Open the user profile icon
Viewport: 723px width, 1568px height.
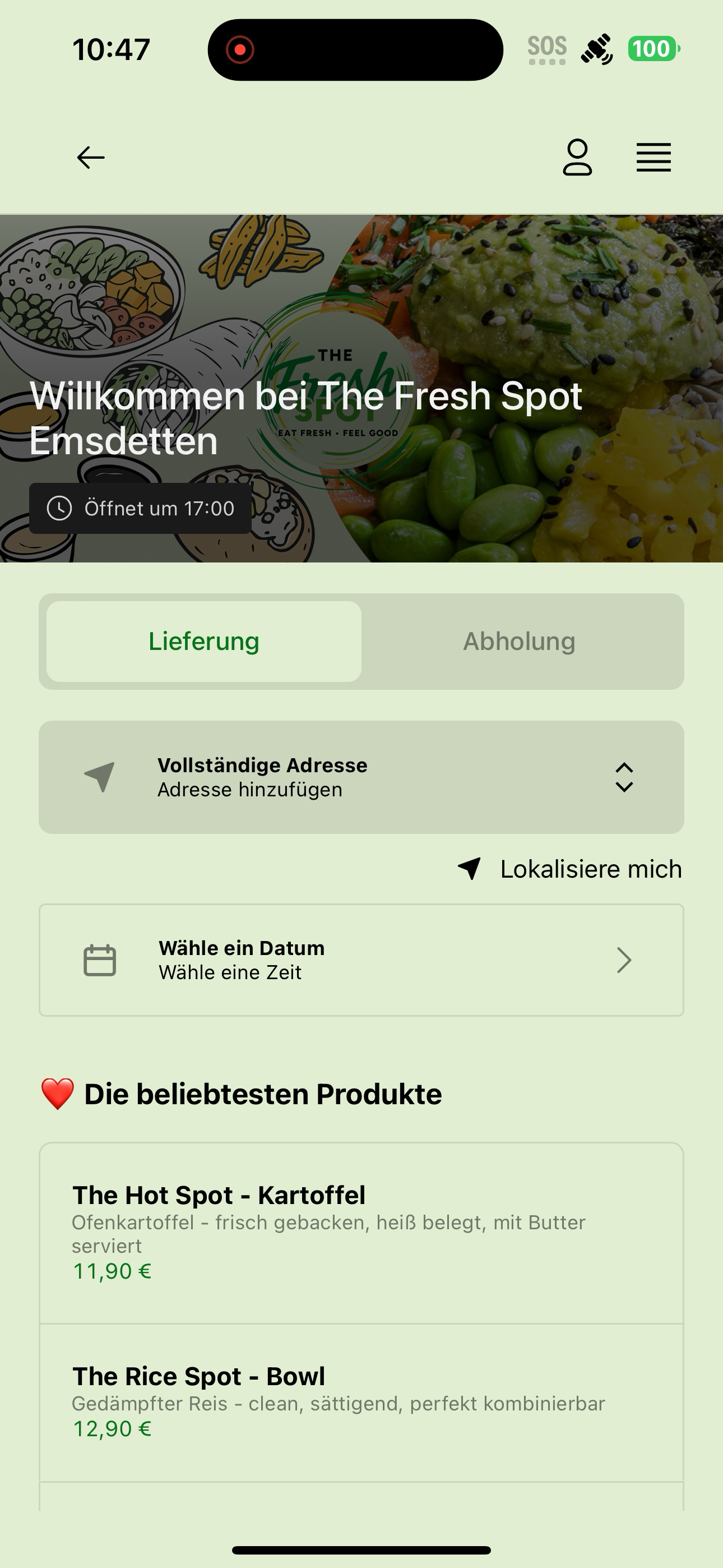point(577,158)
